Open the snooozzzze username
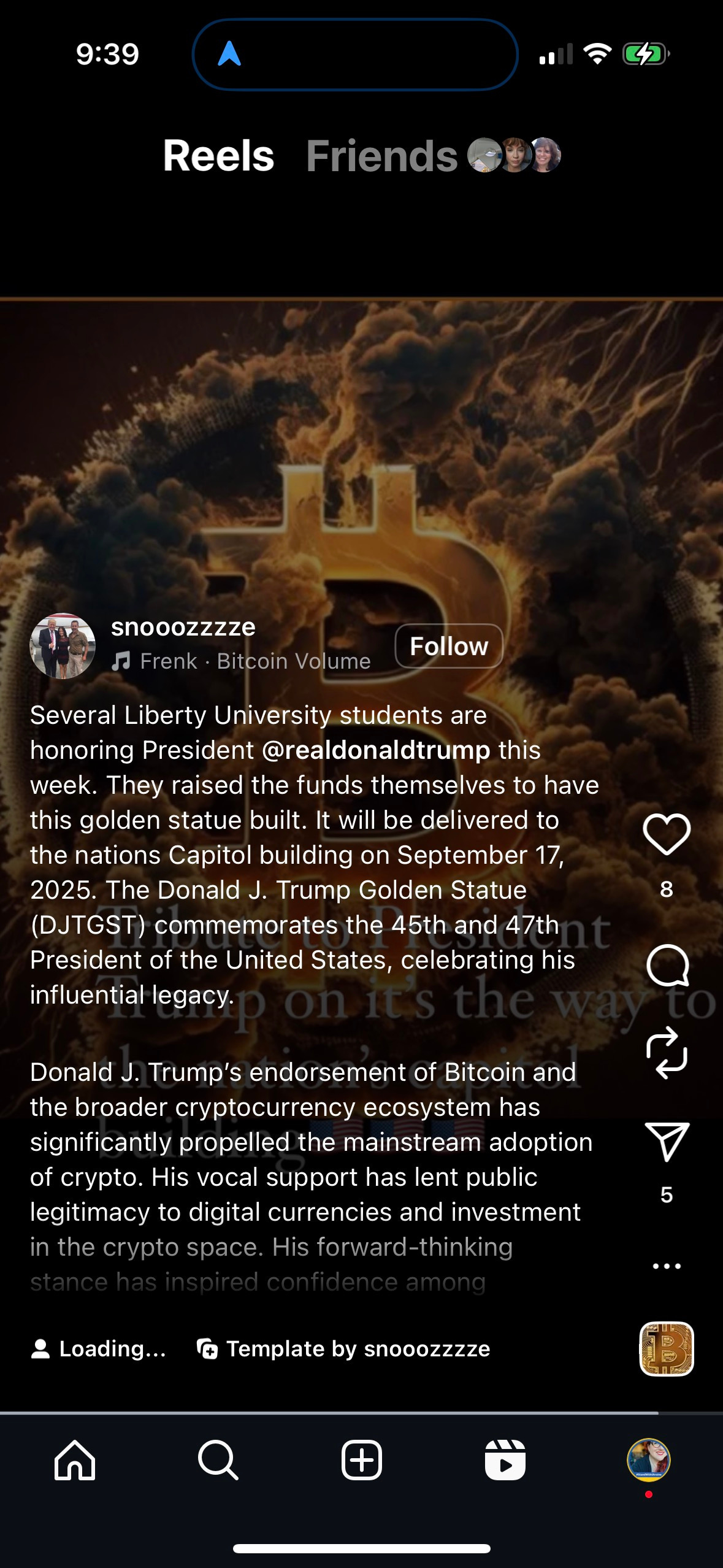 coord(183,628)
